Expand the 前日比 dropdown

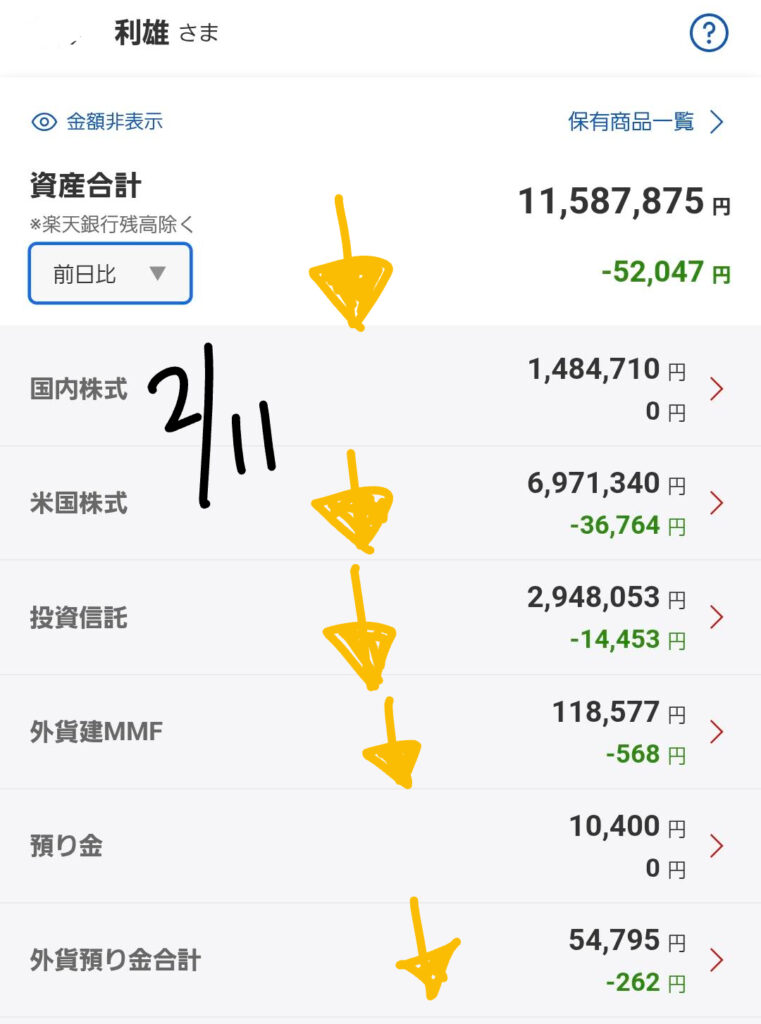pos(110,274)
